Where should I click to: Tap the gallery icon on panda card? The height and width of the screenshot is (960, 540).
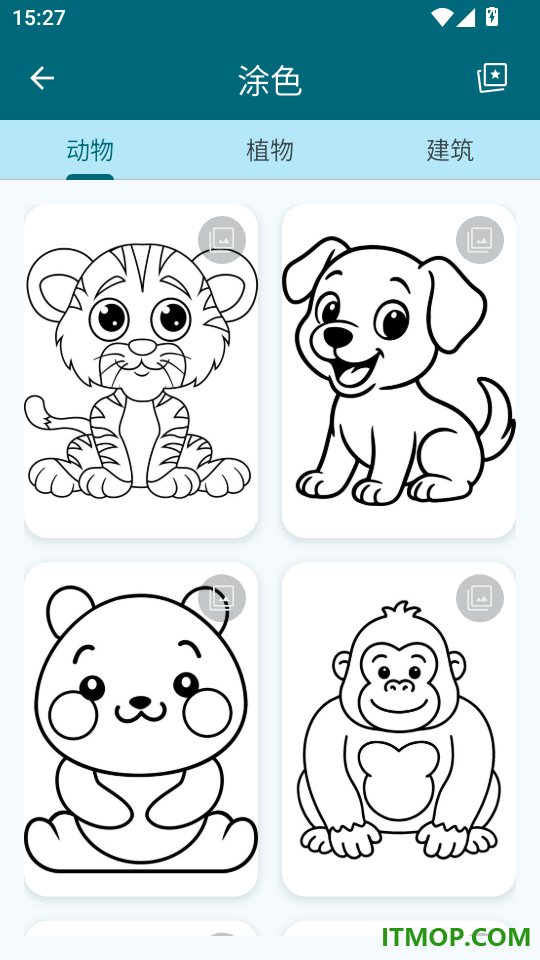222,598
